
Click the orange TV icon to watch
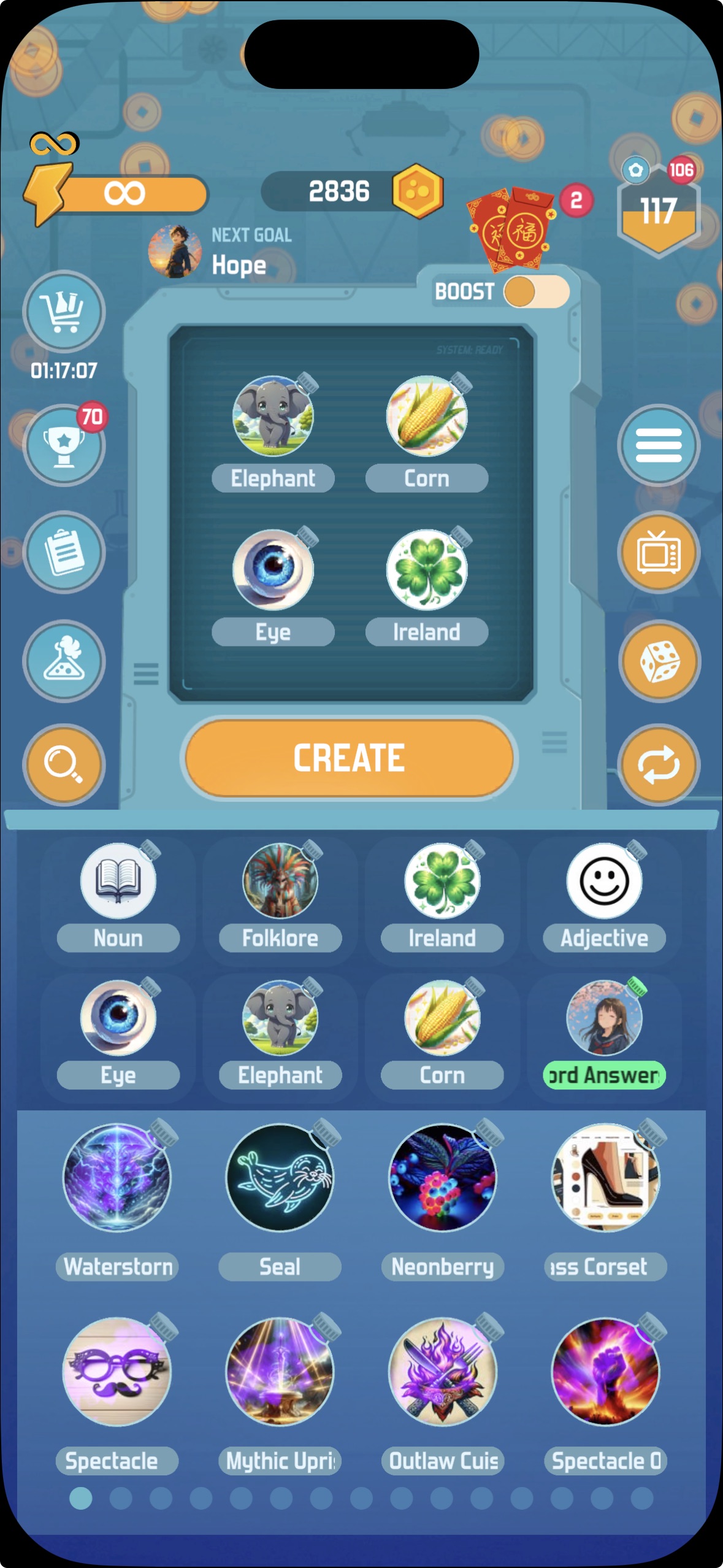click(659, 553)
